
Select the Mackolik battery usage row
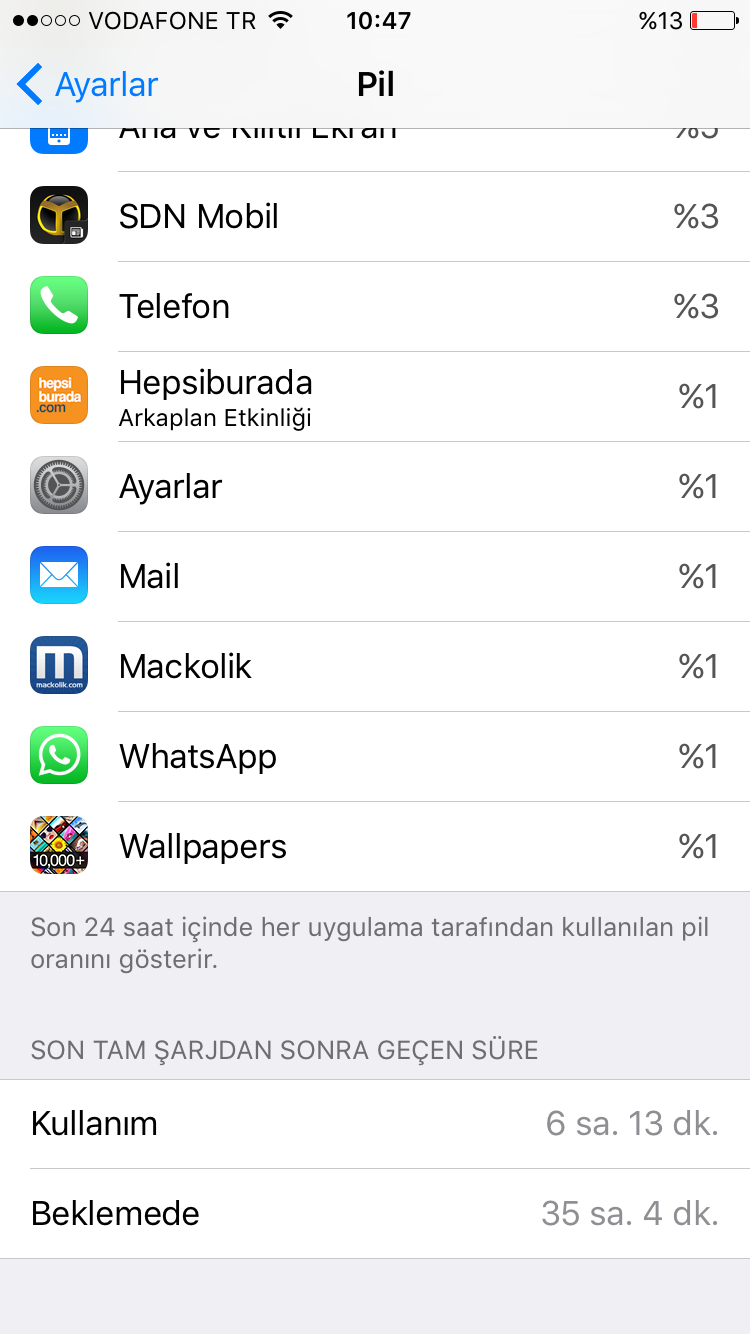pos(375,666)
